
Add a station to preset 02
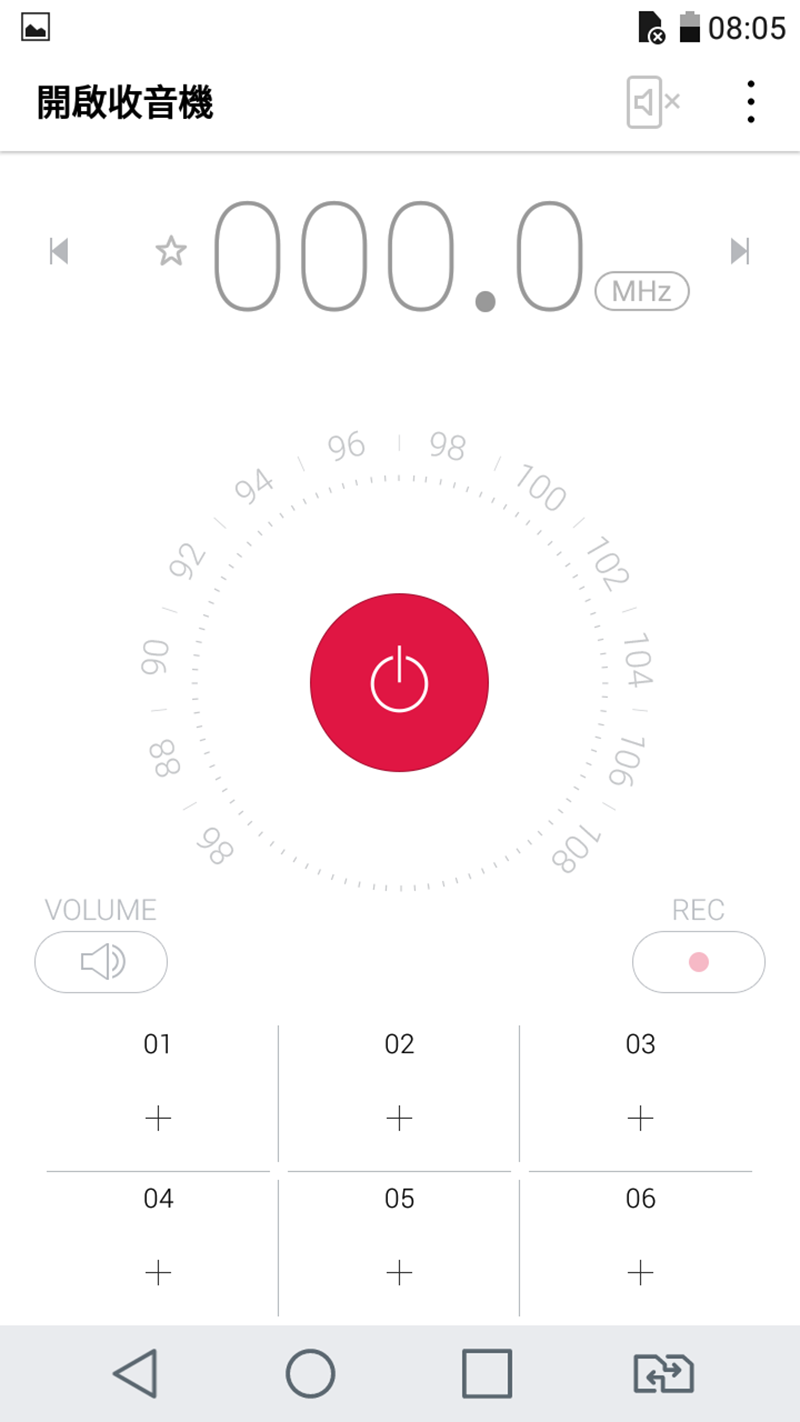coord(399,1094)
